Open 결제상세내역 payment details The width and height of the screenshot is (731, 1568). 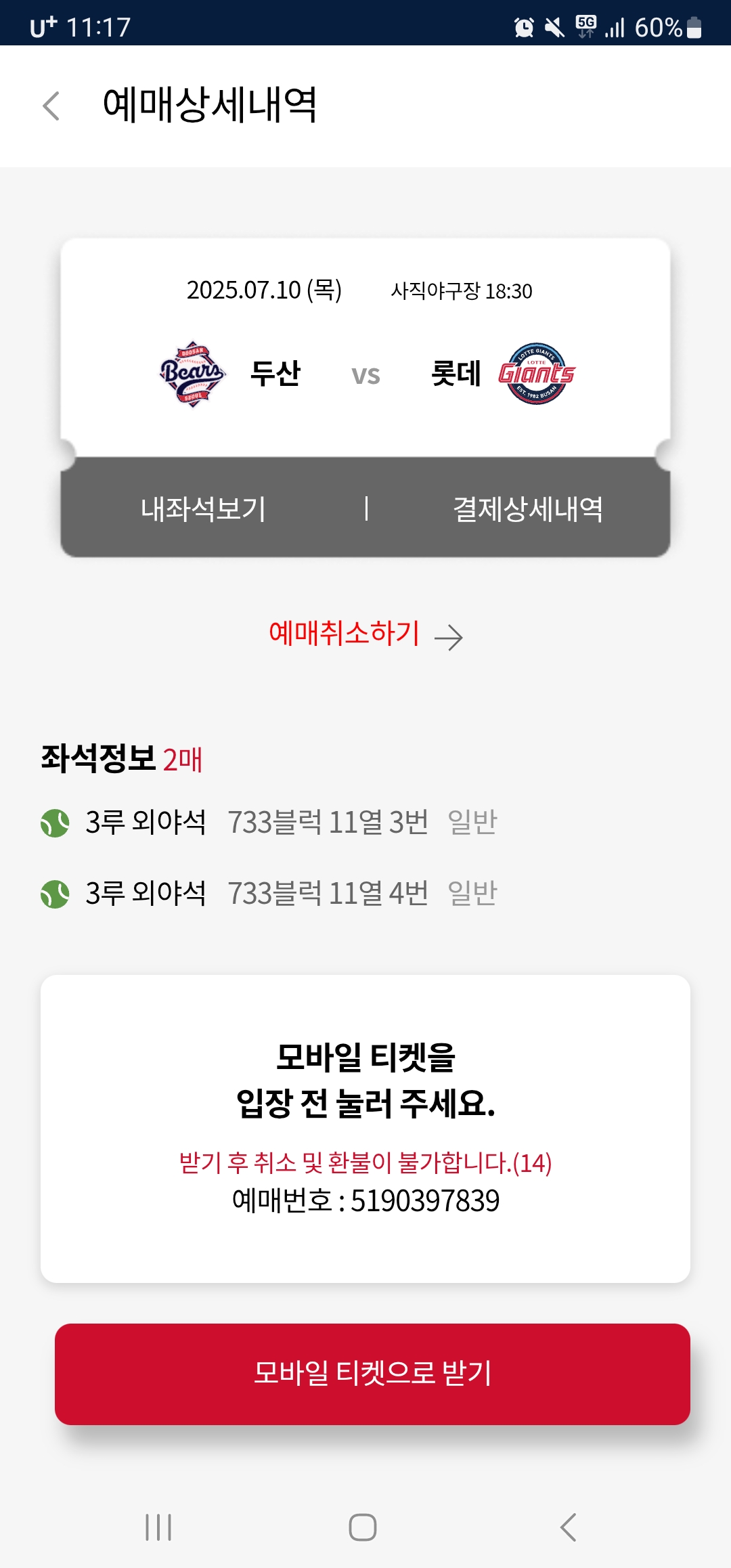pyautogui.click(x=527, y=508)
